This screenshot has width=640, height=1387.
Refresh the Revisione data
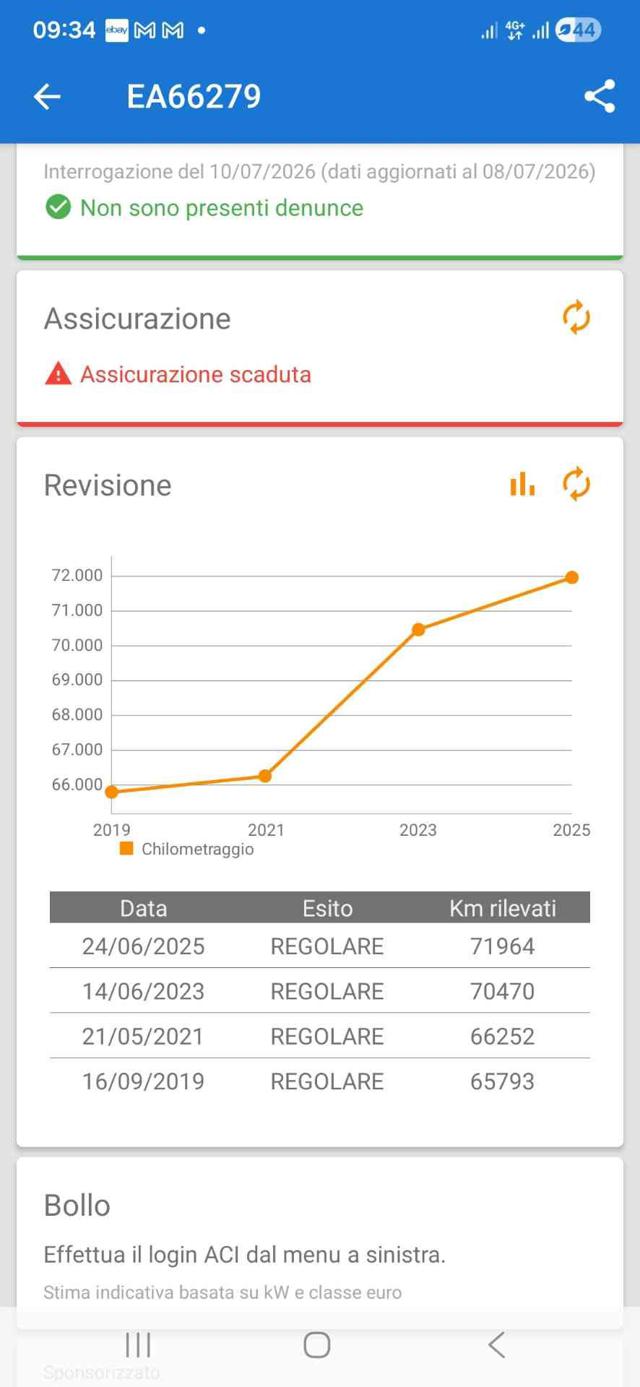click(x=576, y=485)
